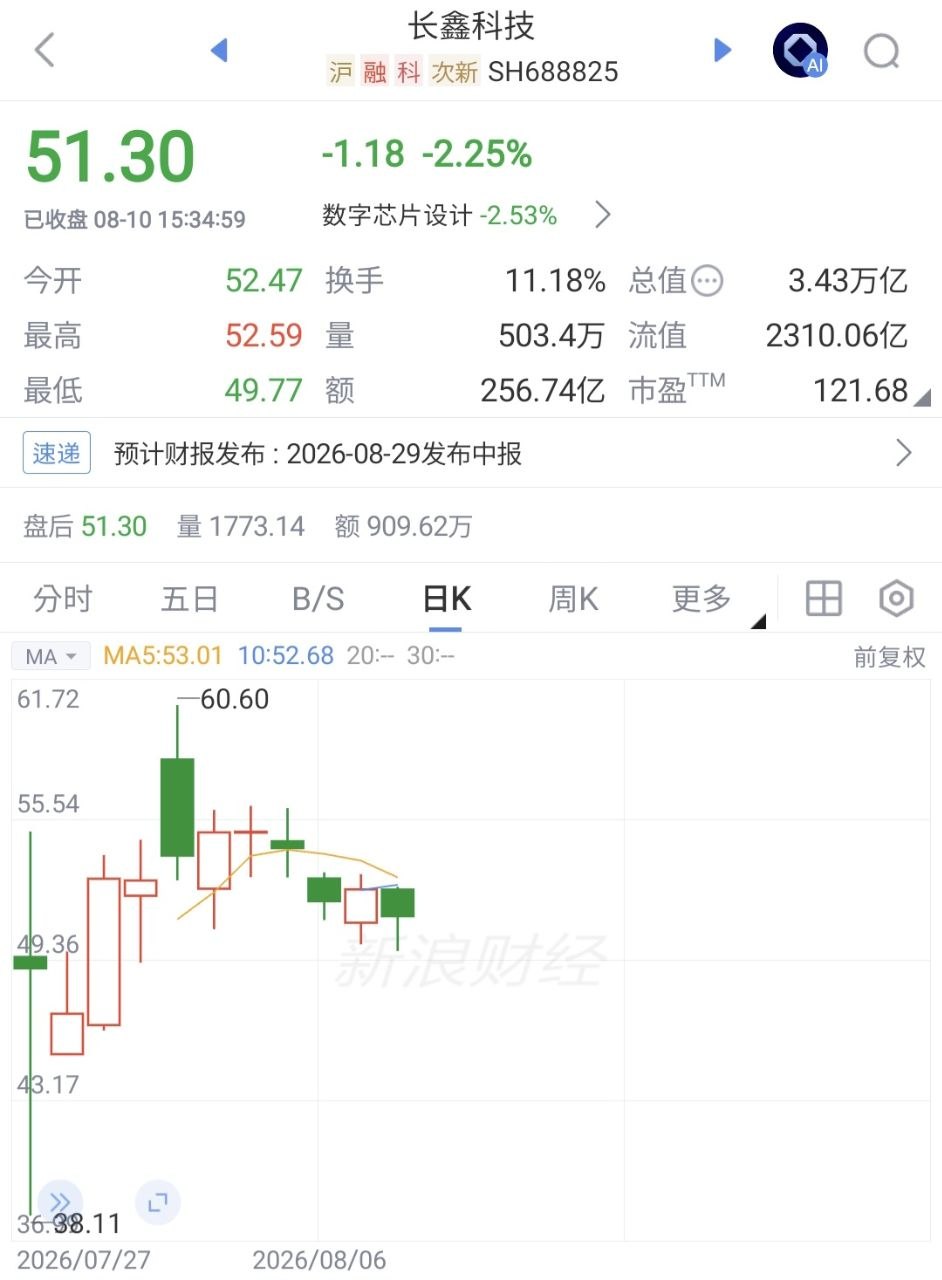
Task: Open chart settings hexagon icon
Action: click(896, 599)
